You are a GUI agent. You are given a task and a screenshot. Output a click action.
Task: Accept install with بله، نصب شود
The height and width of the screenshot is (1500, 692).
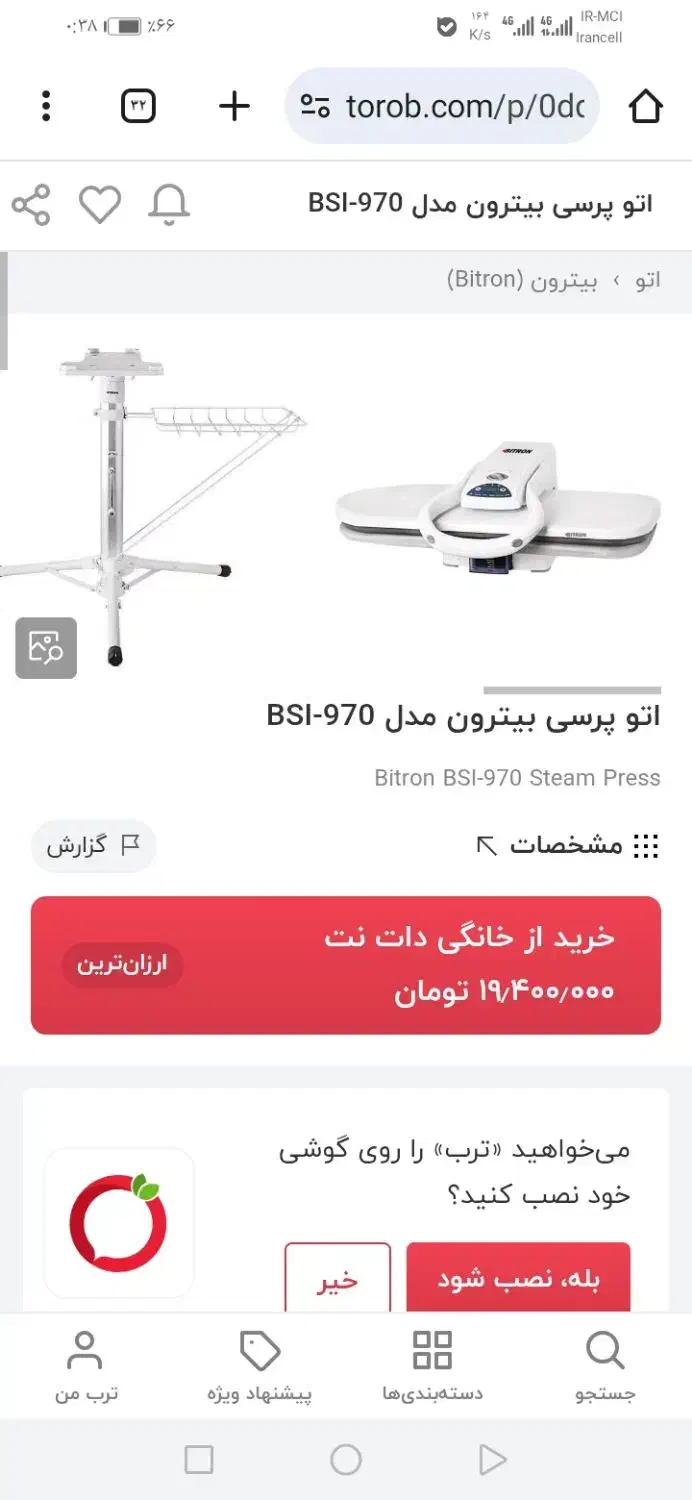point(518,1279)
